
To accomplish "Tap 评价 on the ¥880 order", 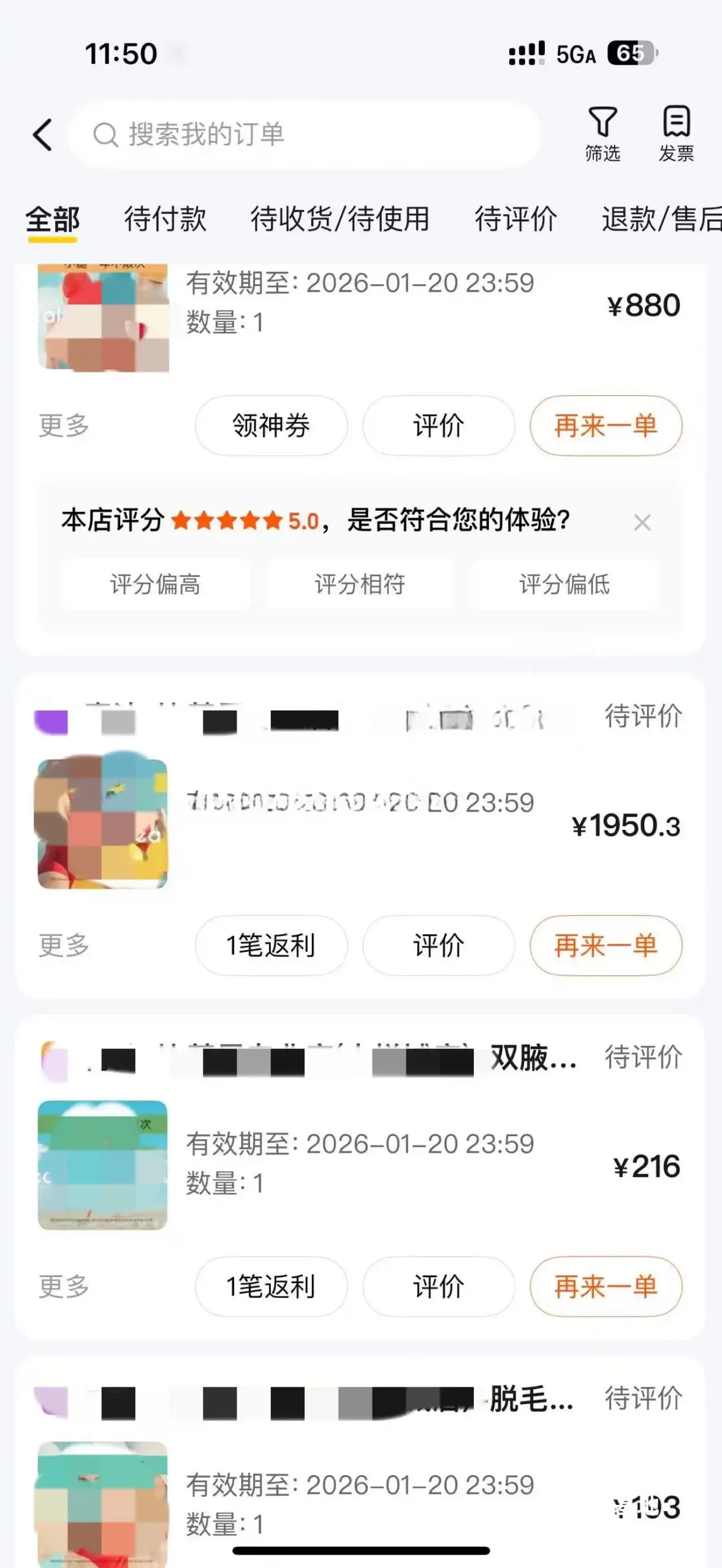I will coord(438,425).
